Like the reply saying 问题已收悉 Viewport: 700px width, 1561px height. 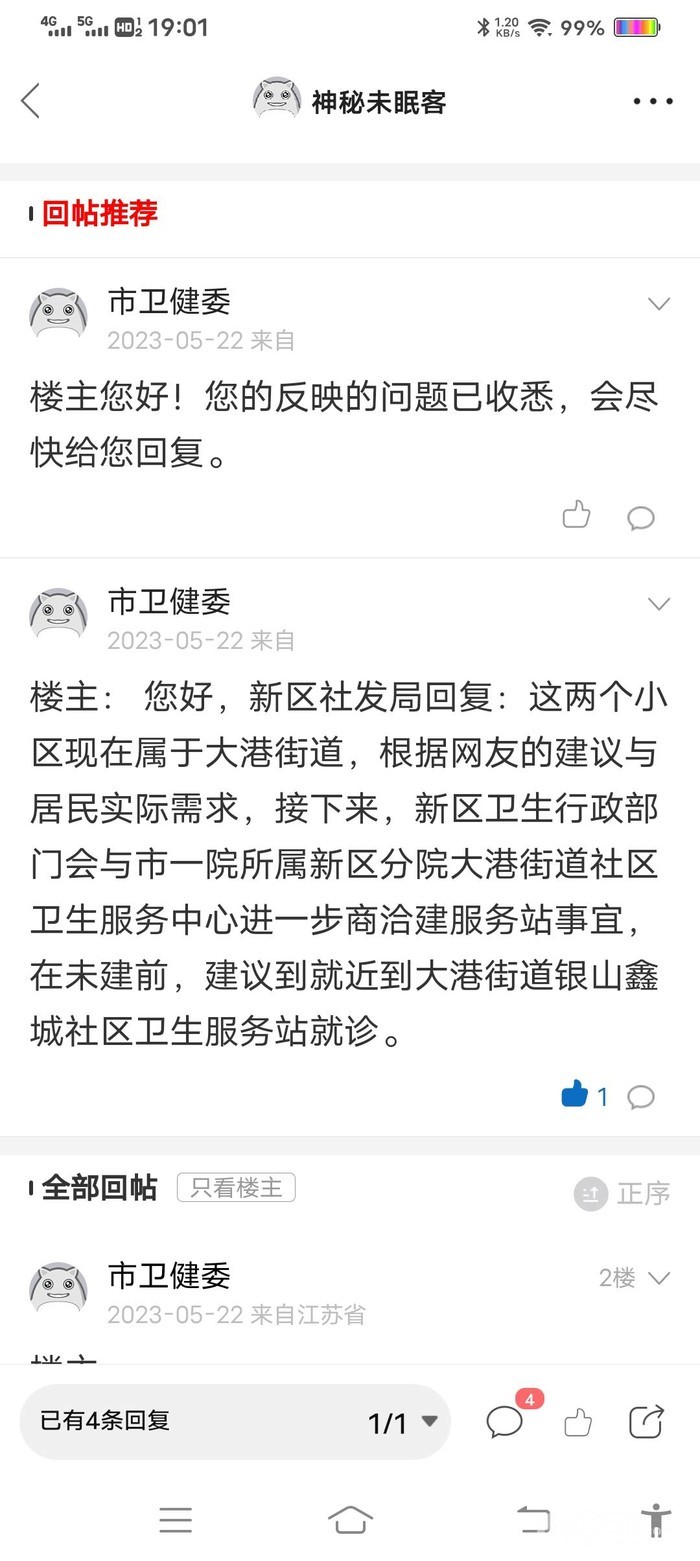click(576, 516)
